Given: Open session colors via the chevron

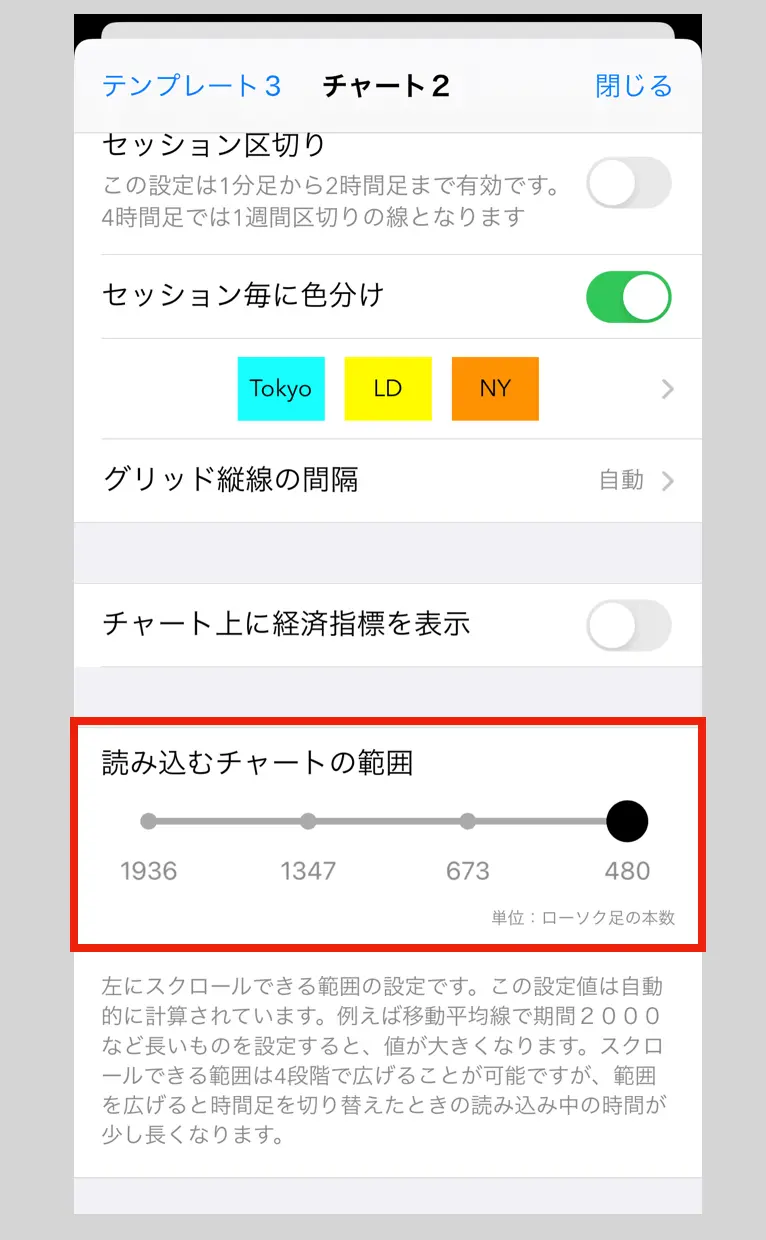Looking at the screenshot, I should coord(668,389).
